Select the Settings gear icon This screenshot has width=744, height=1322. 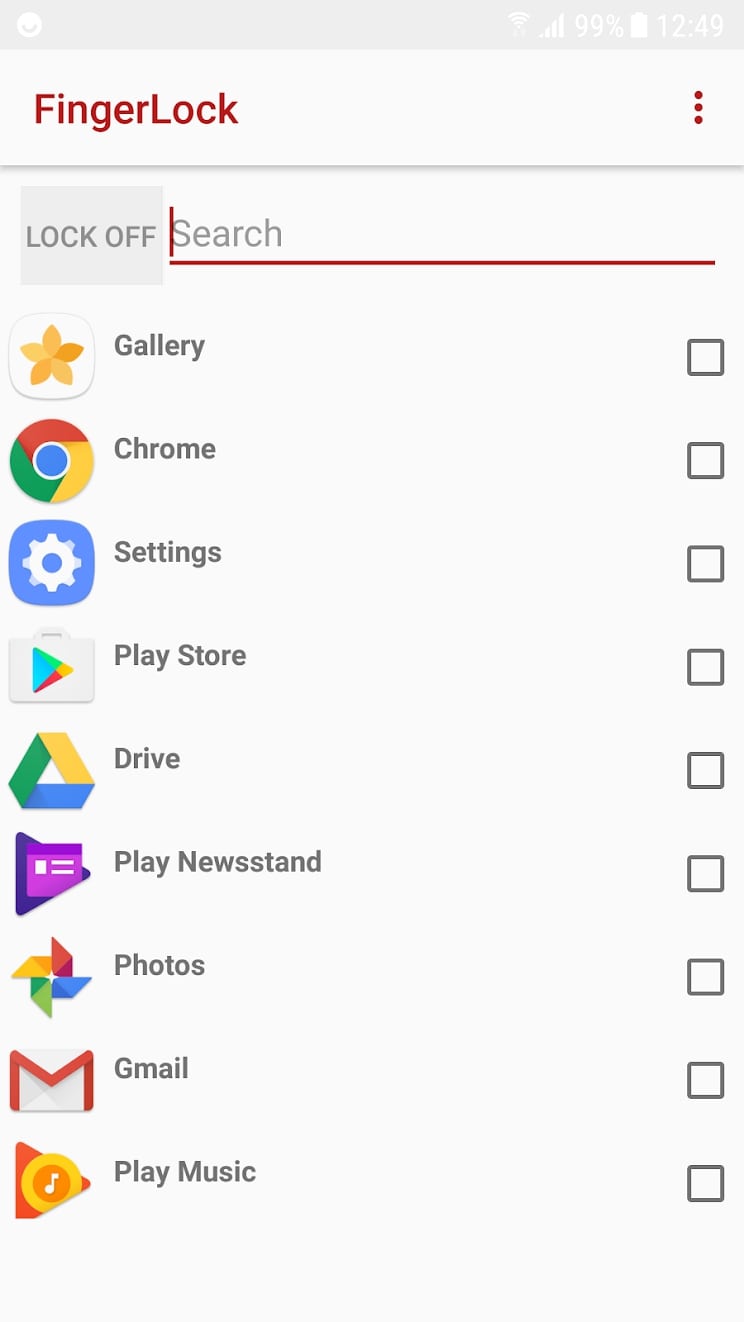51,564
